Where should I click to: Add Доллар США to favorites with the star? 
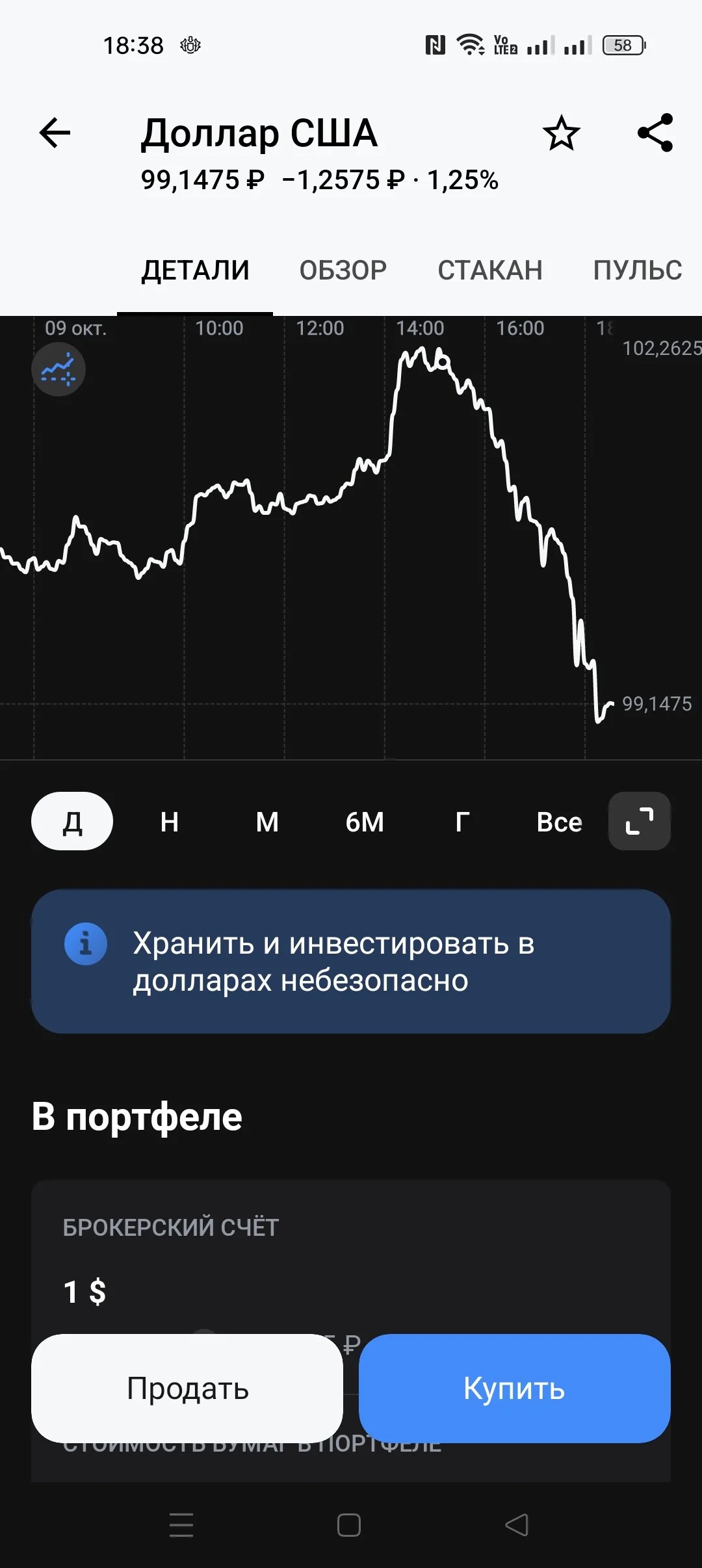coord(561,133)
